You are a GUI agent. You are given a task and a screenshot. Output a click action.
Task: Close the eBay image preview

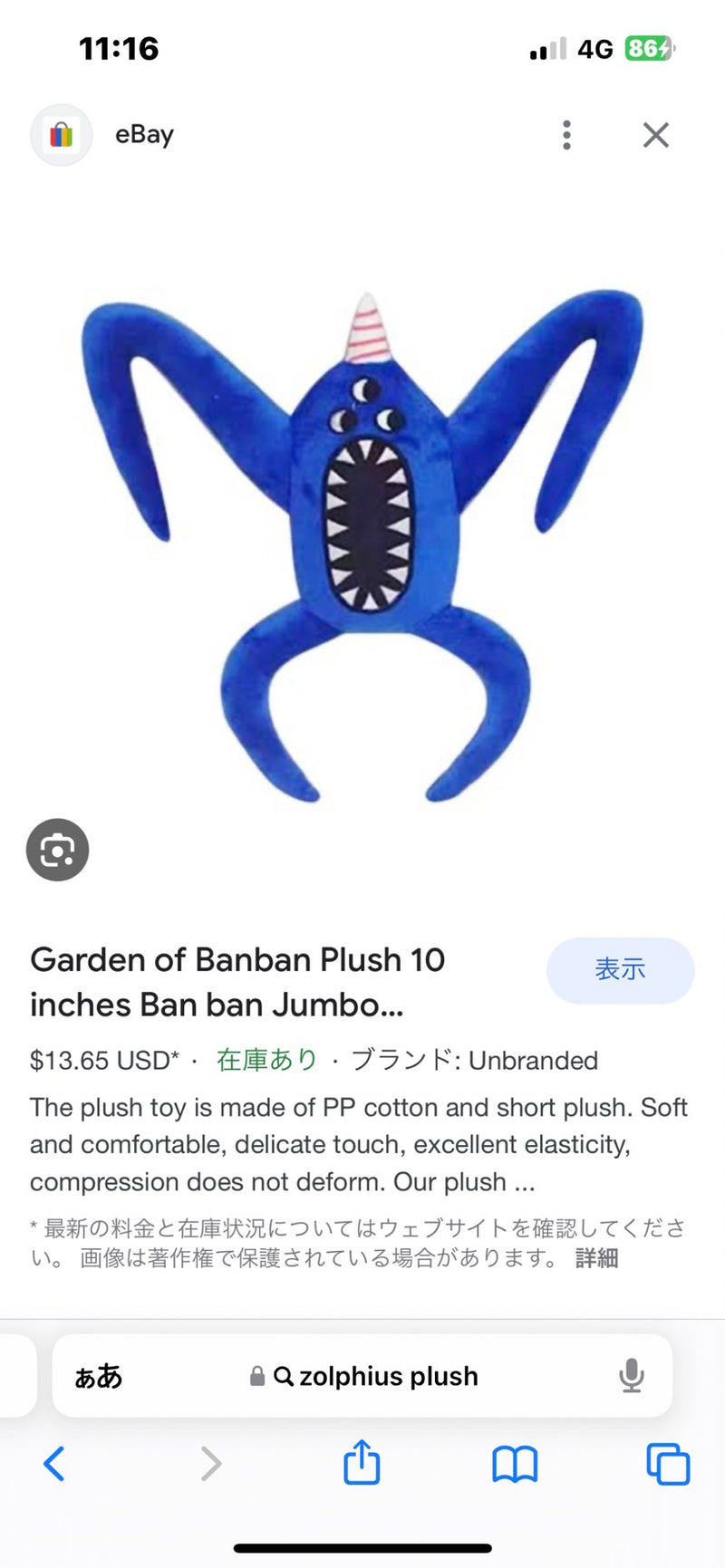point(655,135)
